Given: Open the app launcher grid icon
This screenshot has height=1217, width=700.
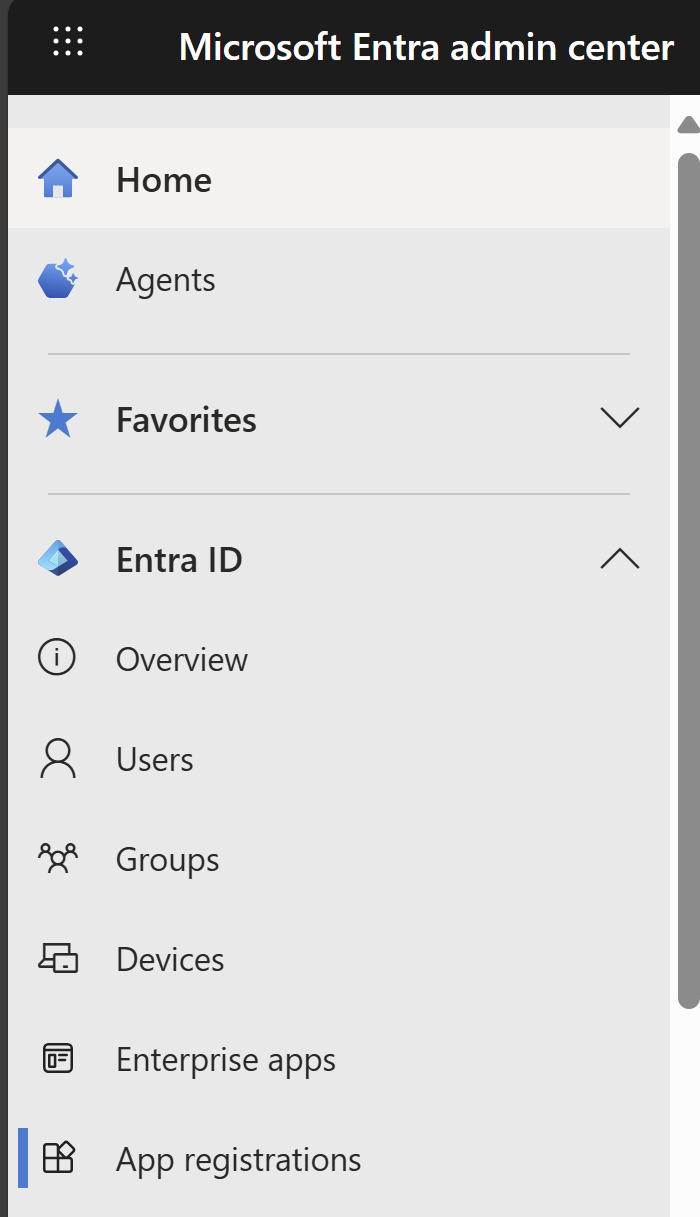Looking at the screenshot, I should (x=67, y=42).
